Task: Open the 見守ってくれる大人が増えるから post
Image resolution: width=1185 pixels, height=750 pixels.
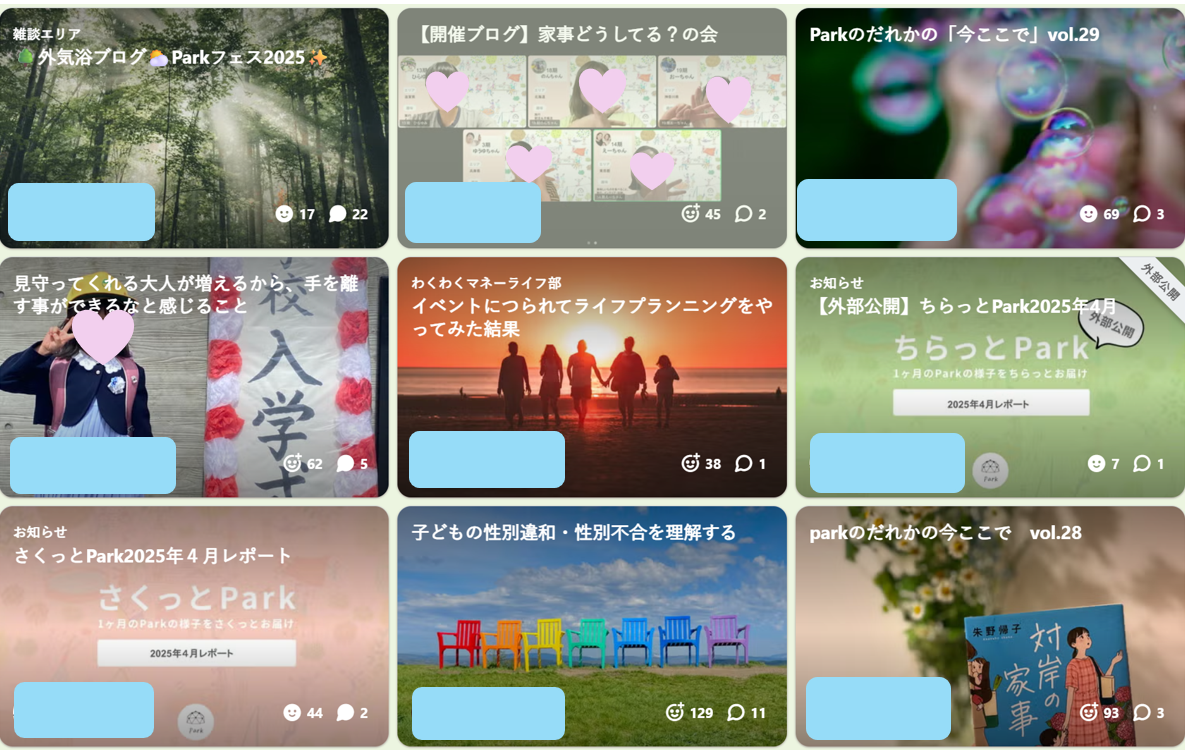Action: pyautogui.click(x=185, y=294)
